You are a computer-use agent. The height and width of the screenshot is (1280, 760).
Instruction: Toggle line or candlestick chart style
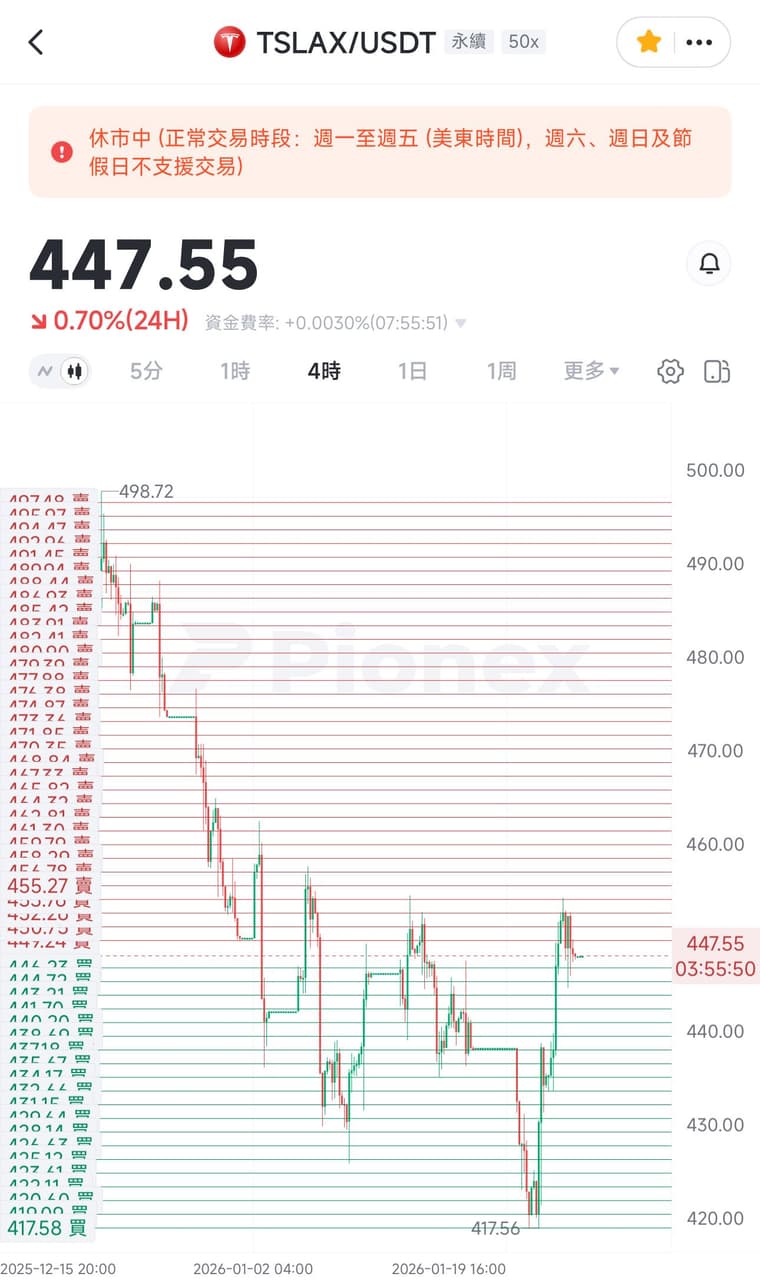pyautogui.click(x=60, y=371)
